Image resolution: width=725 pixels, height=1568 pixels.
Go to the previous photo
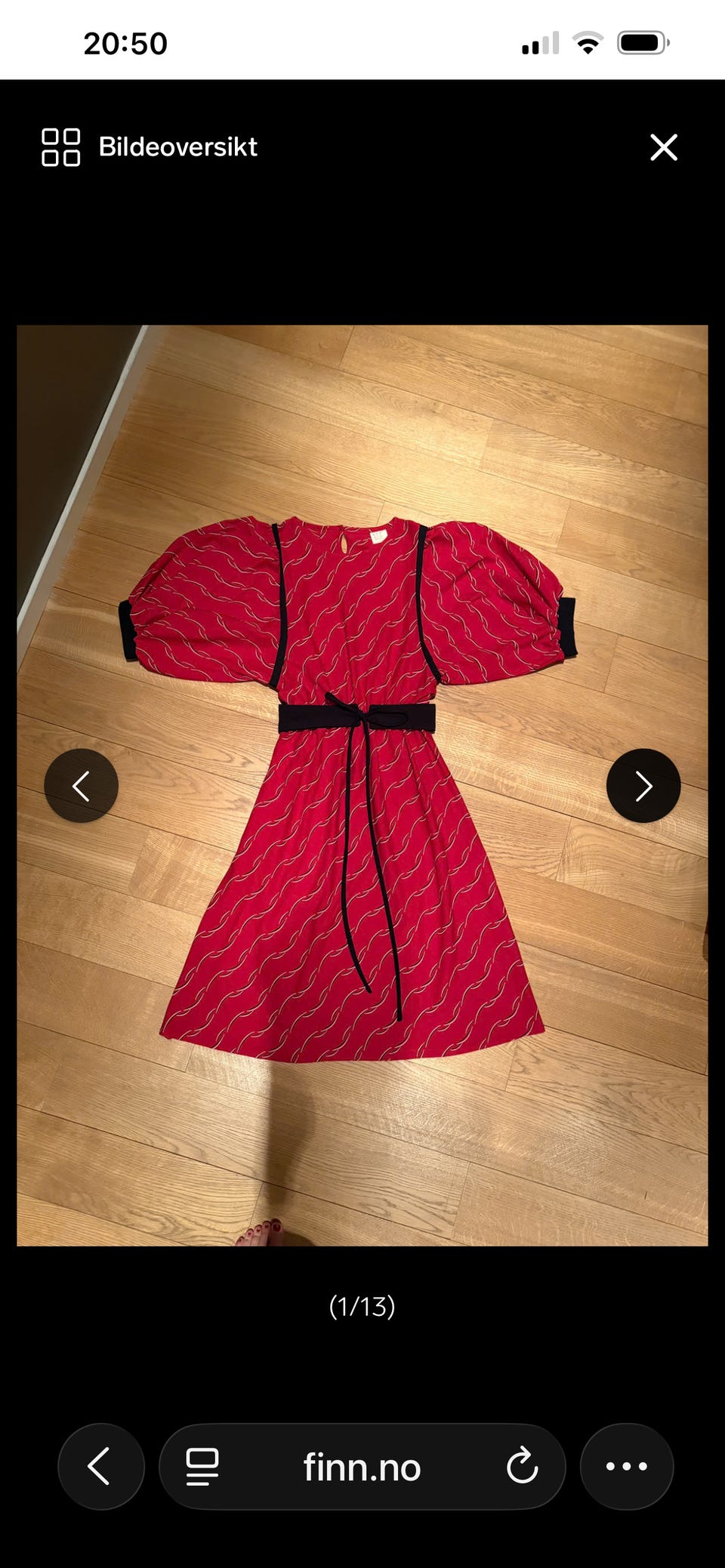tap(81, 786)
